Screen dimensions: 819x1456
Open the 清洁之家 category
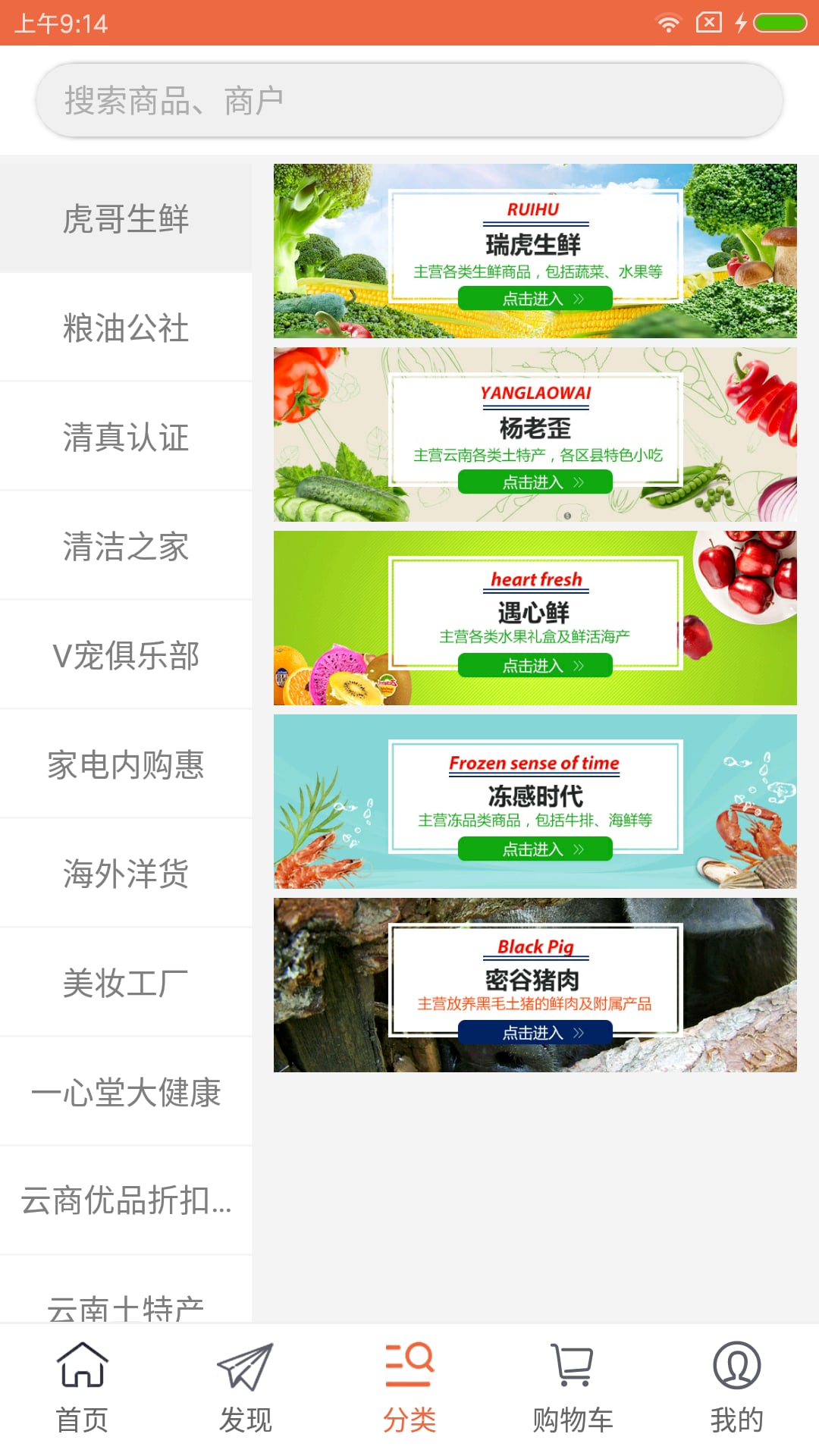[x=126, y=546]
